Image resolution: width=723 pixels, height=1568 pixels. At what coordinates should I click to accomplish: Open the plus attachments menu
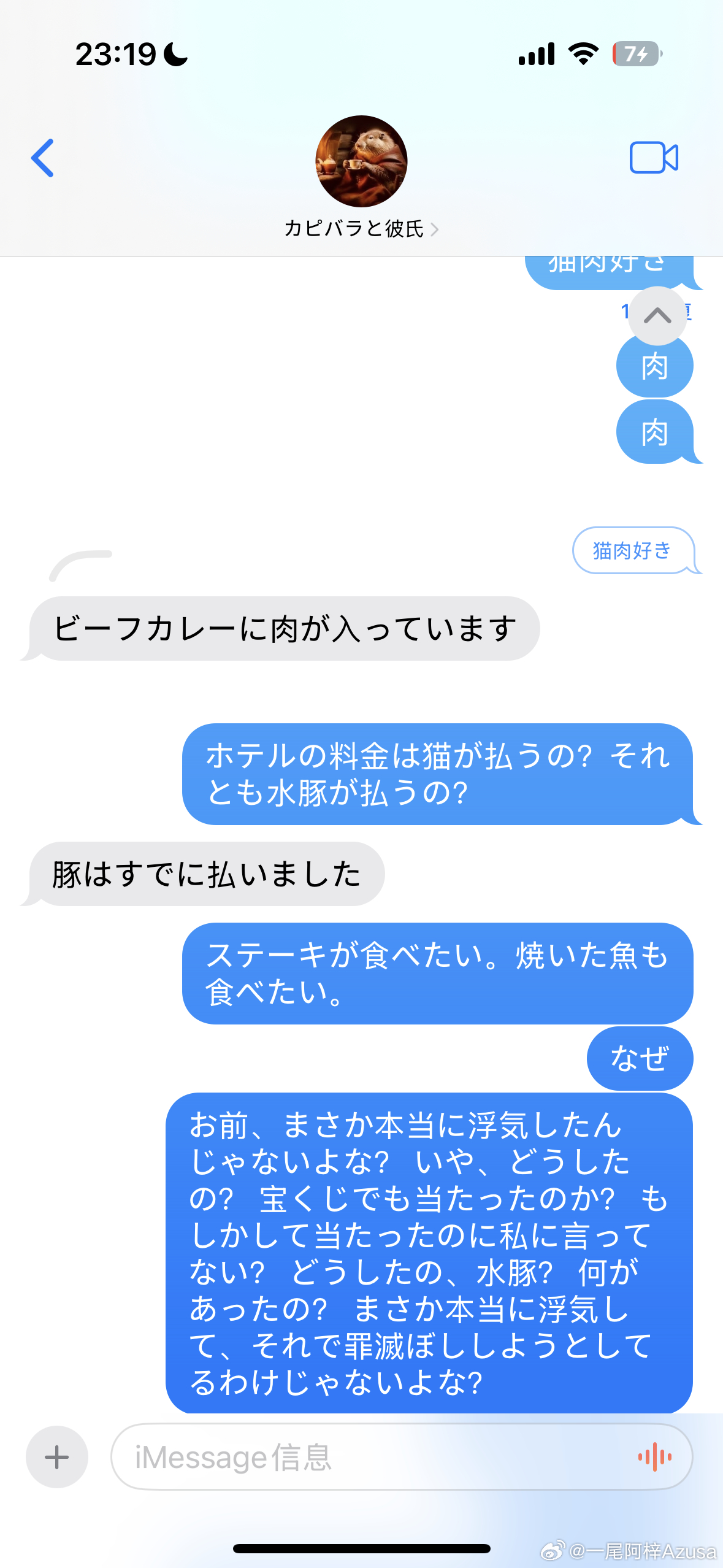pos(57,1456)
